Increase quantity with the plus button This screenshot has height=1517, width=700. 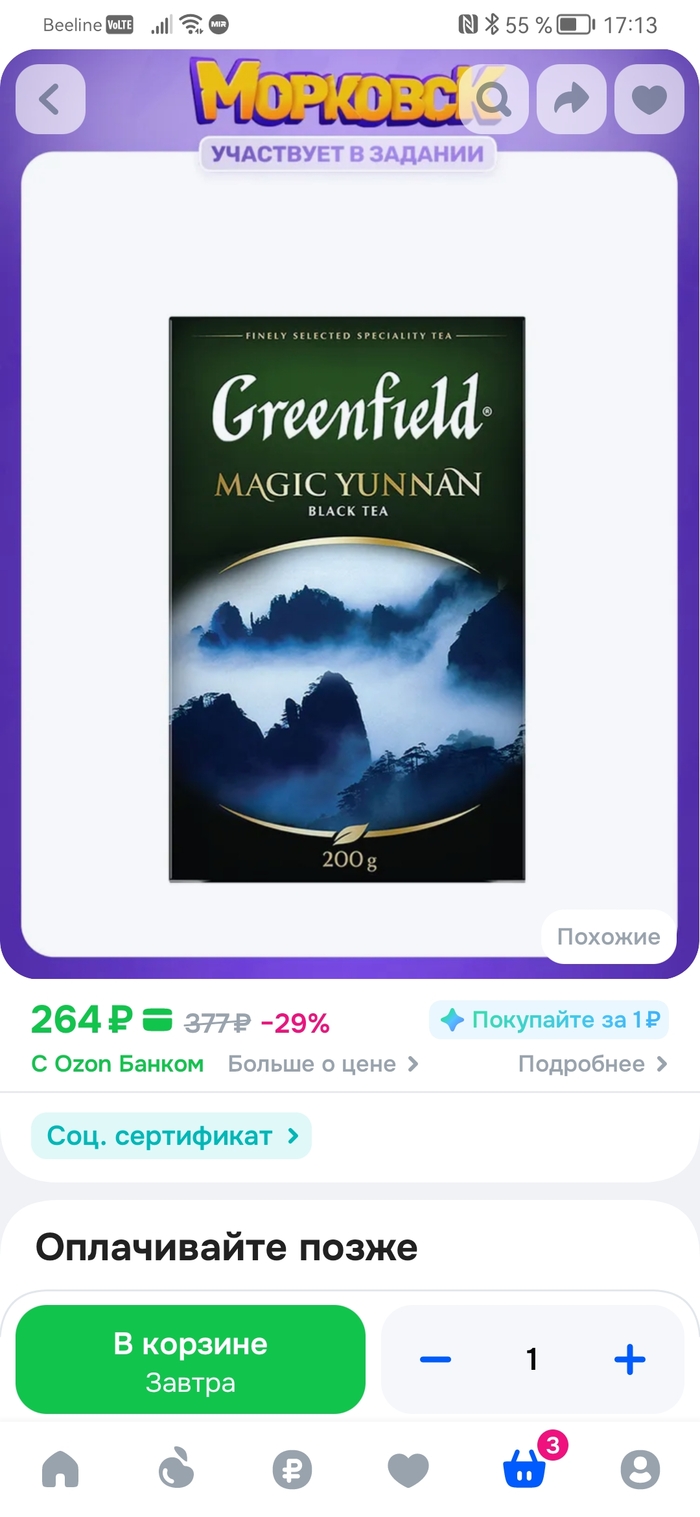629,1359
